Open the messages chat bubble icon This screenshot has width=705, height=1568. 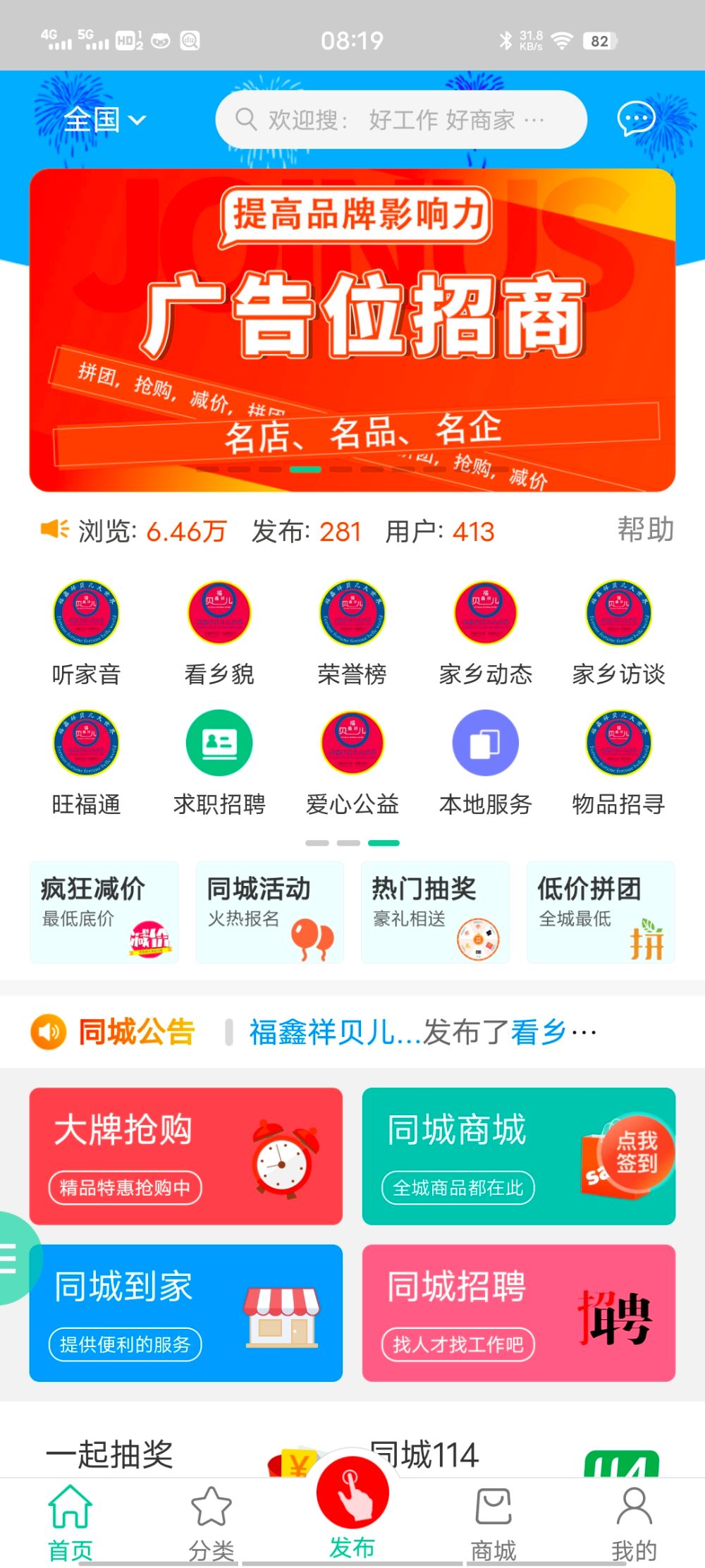636,118
